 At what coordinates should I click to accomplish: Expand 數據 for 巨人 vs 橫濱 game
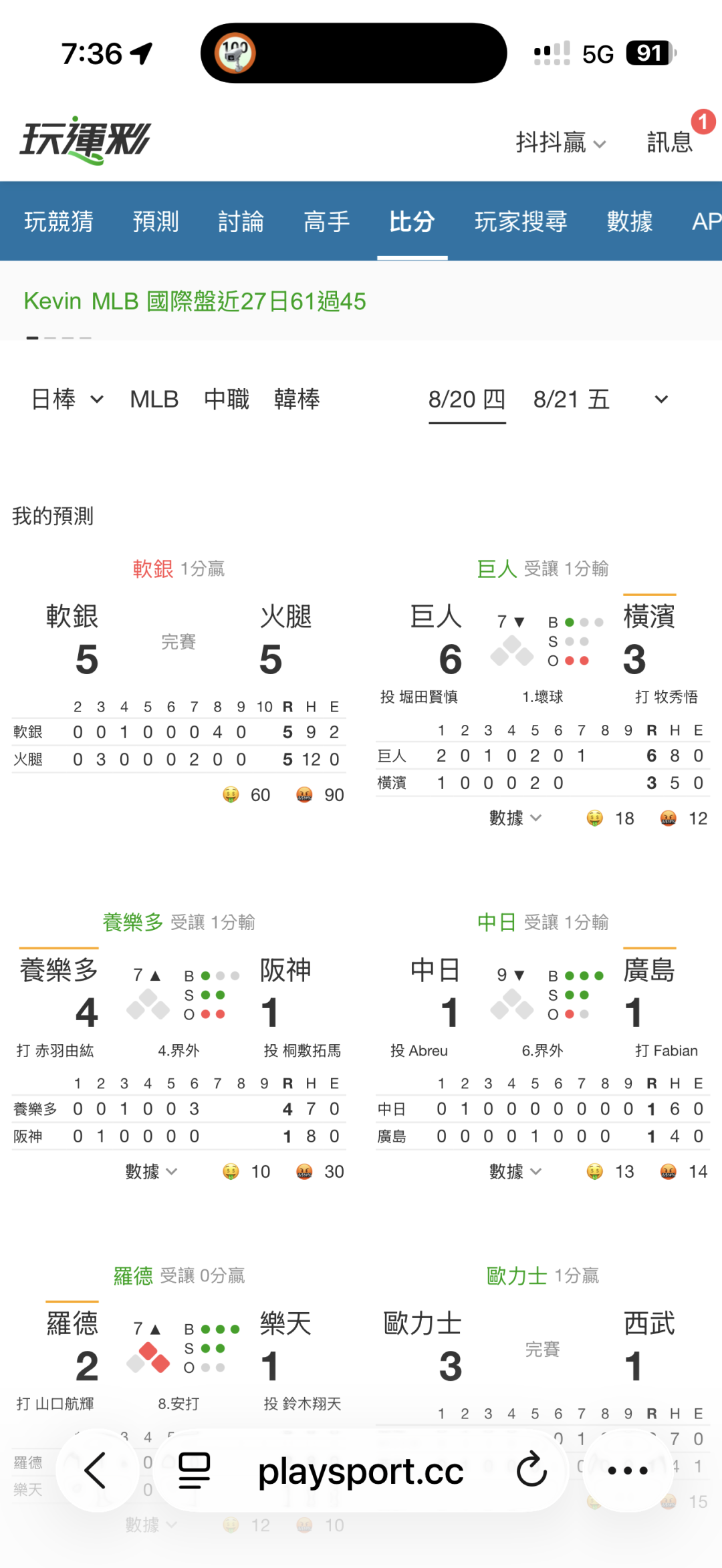coord(515,818)
